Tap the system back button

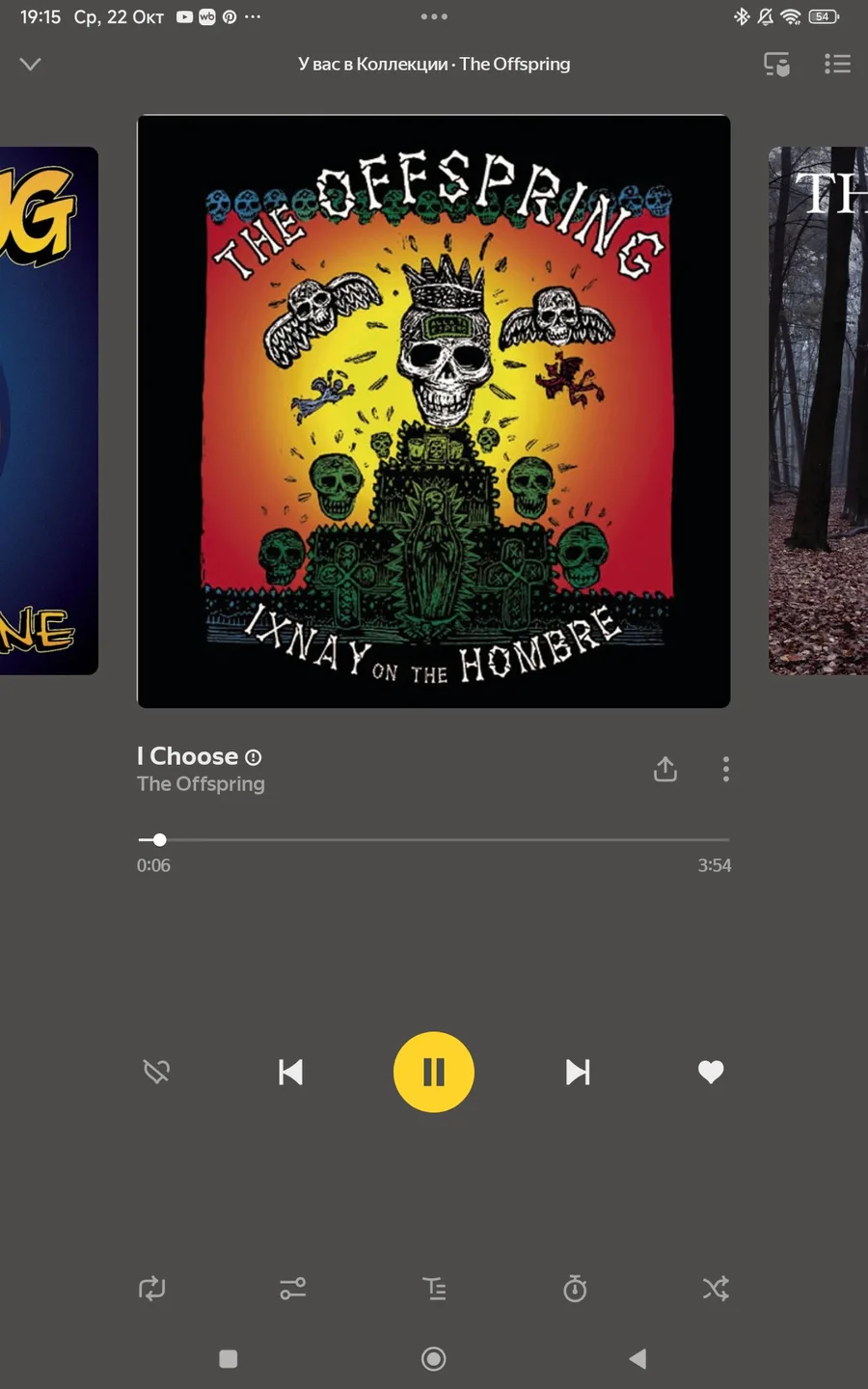click(x=637, y=1358)
